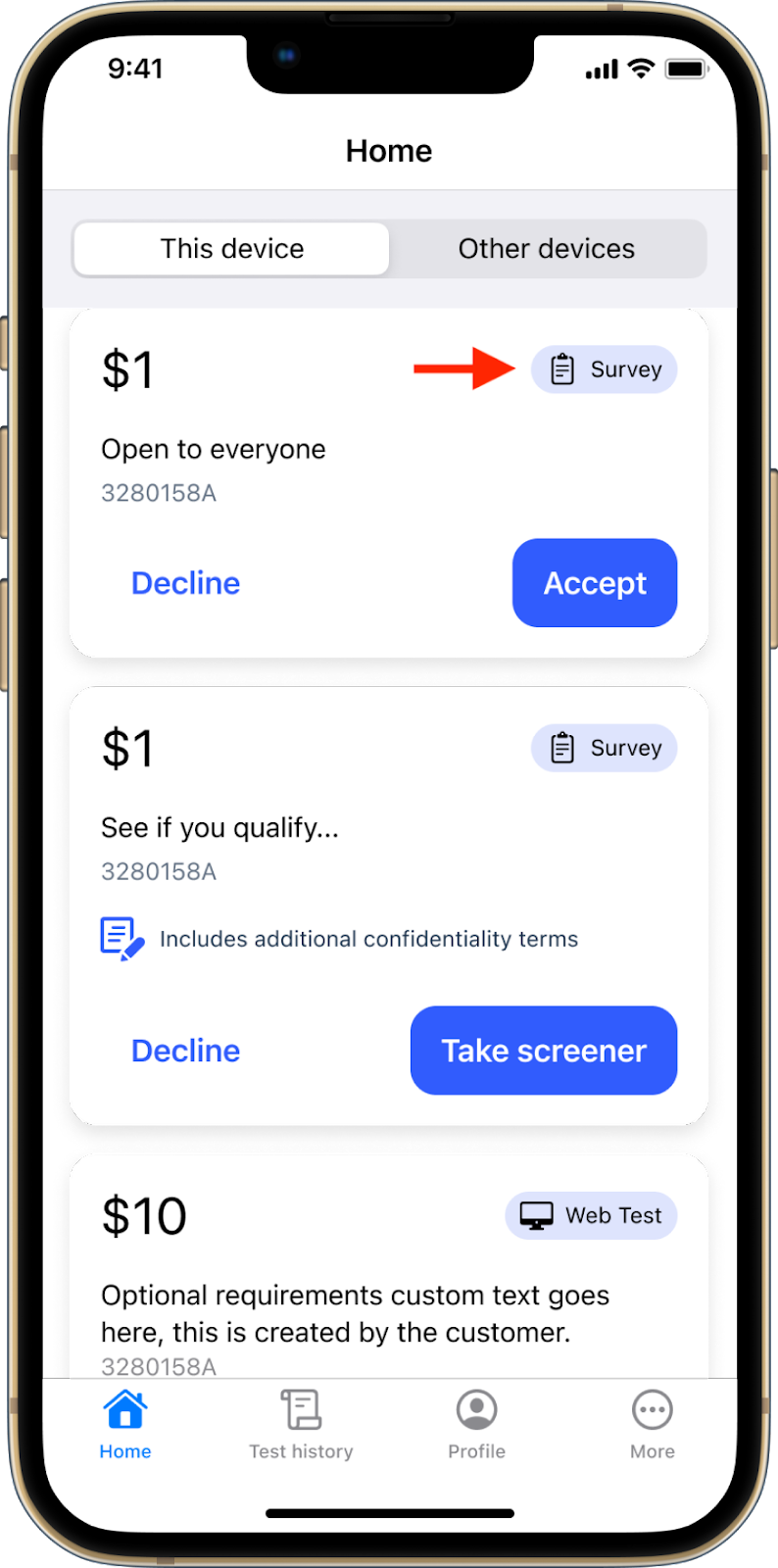Select the This device segment
This screenshot has height=1568, width=778.
(x=232, y=249)
